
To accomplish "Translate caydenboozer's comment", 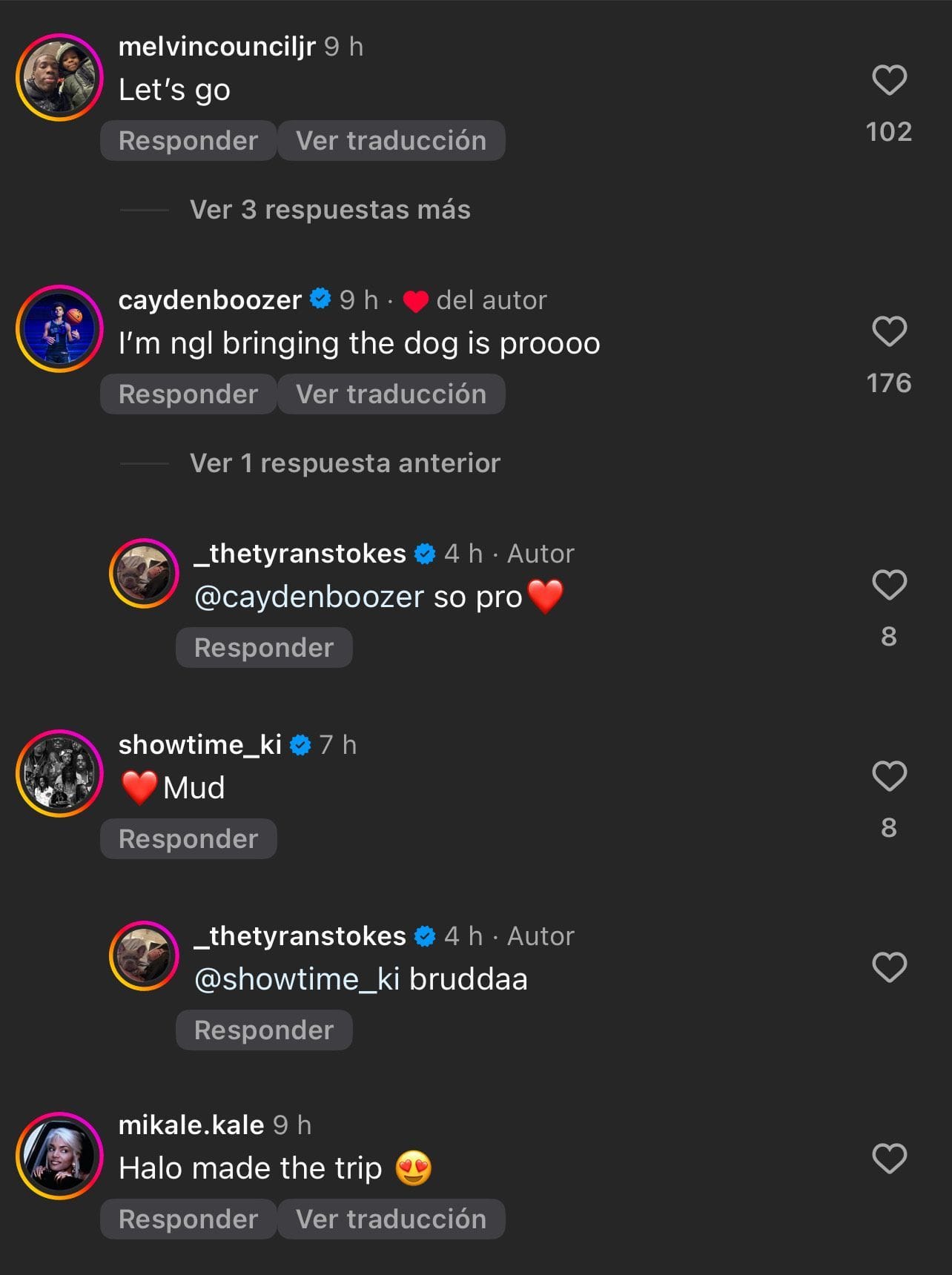I will pos(391,394).
